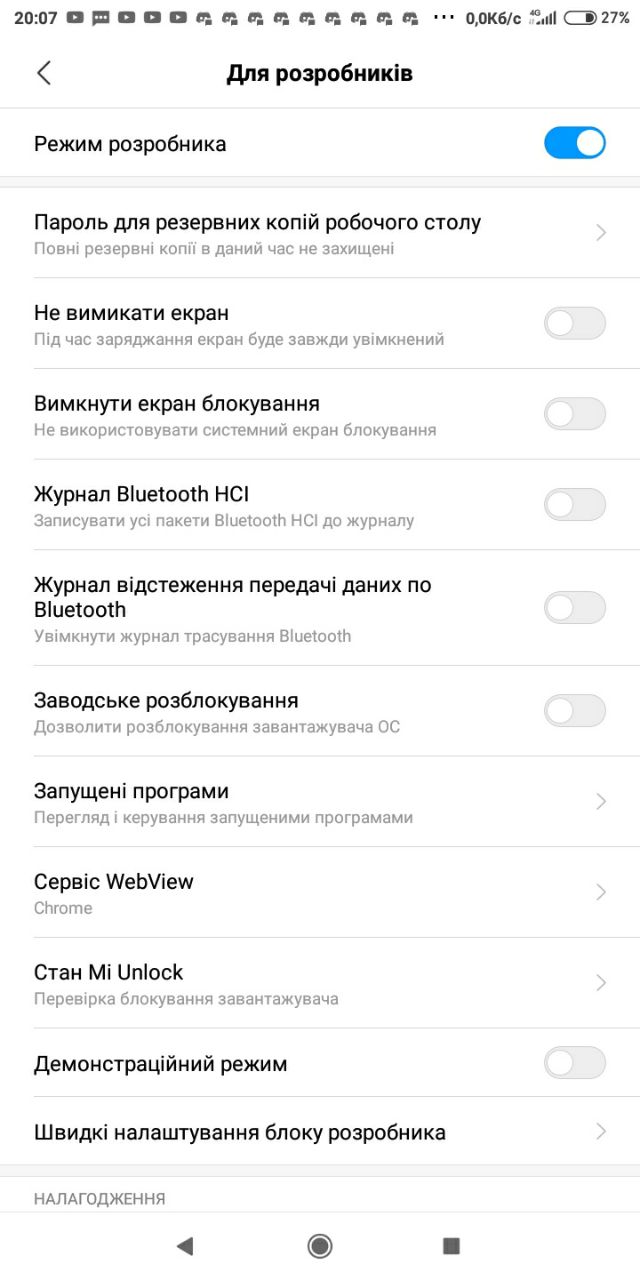Screen dimensions: 640x1280
Task: Toggle Вимкнути екран блокування
Action: (575, 414)
